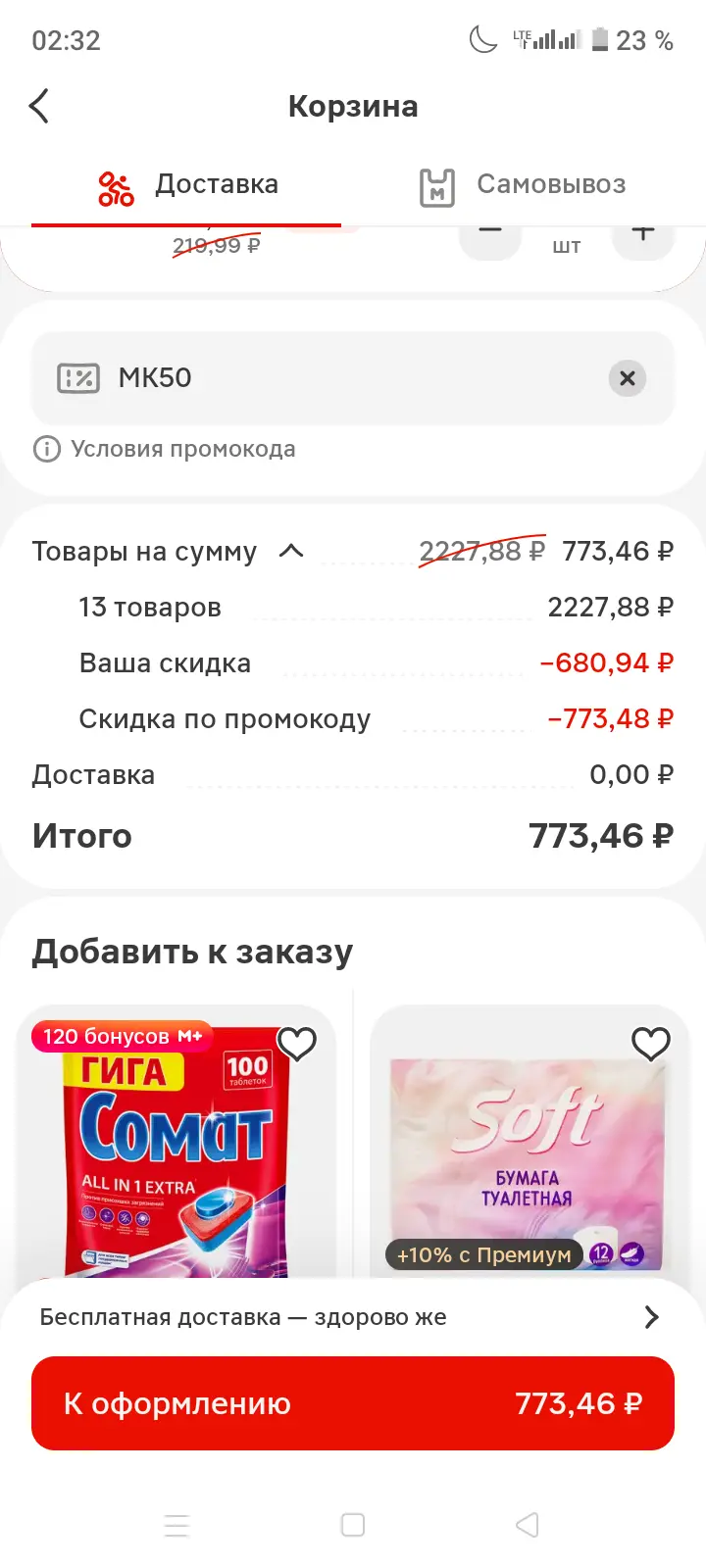Tap the MK50 promo code field
Viewport: 706px width, 1568px height.
click(353, 378)
